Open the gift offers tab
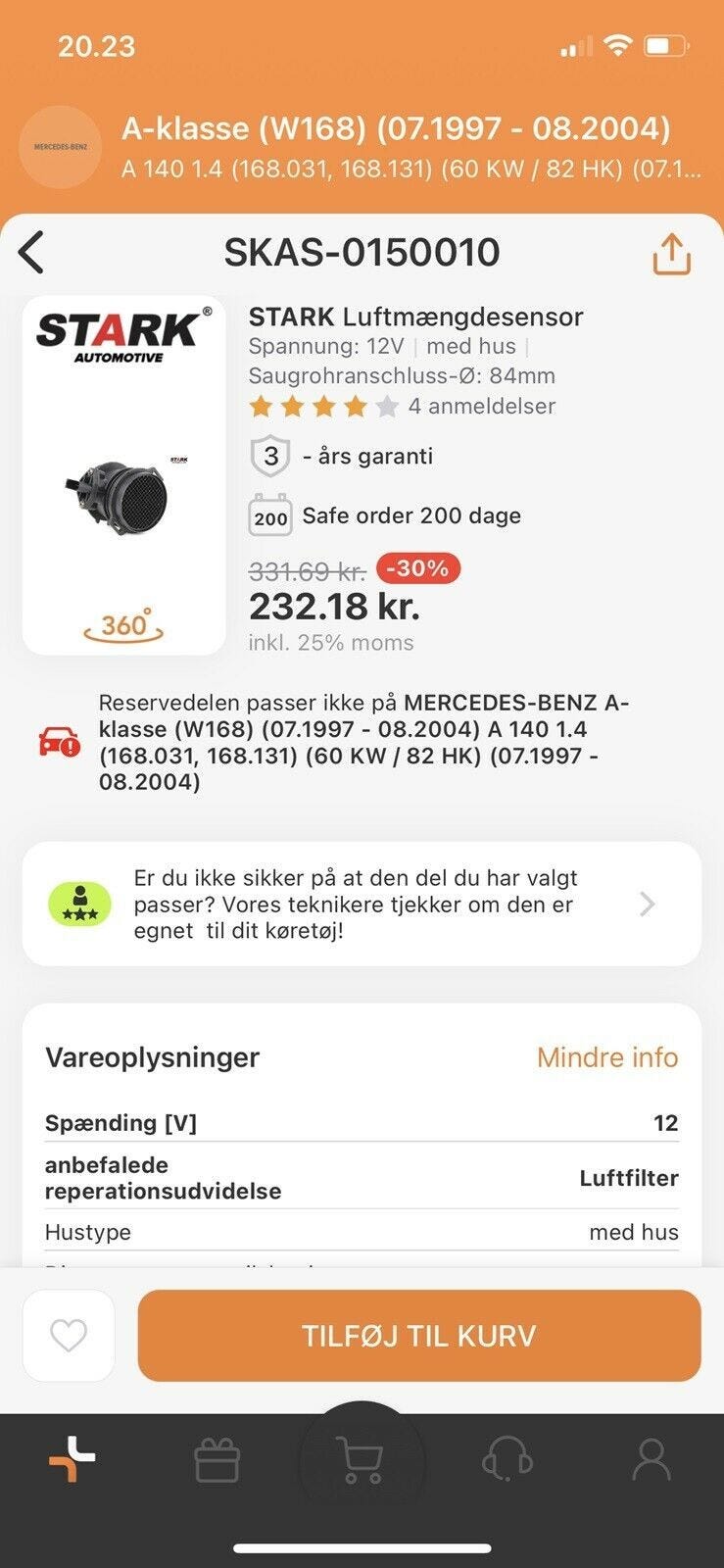Image resolution: width=724 pixels, height=1568 pixels. pyautogui.click(x=217, y=1460)
